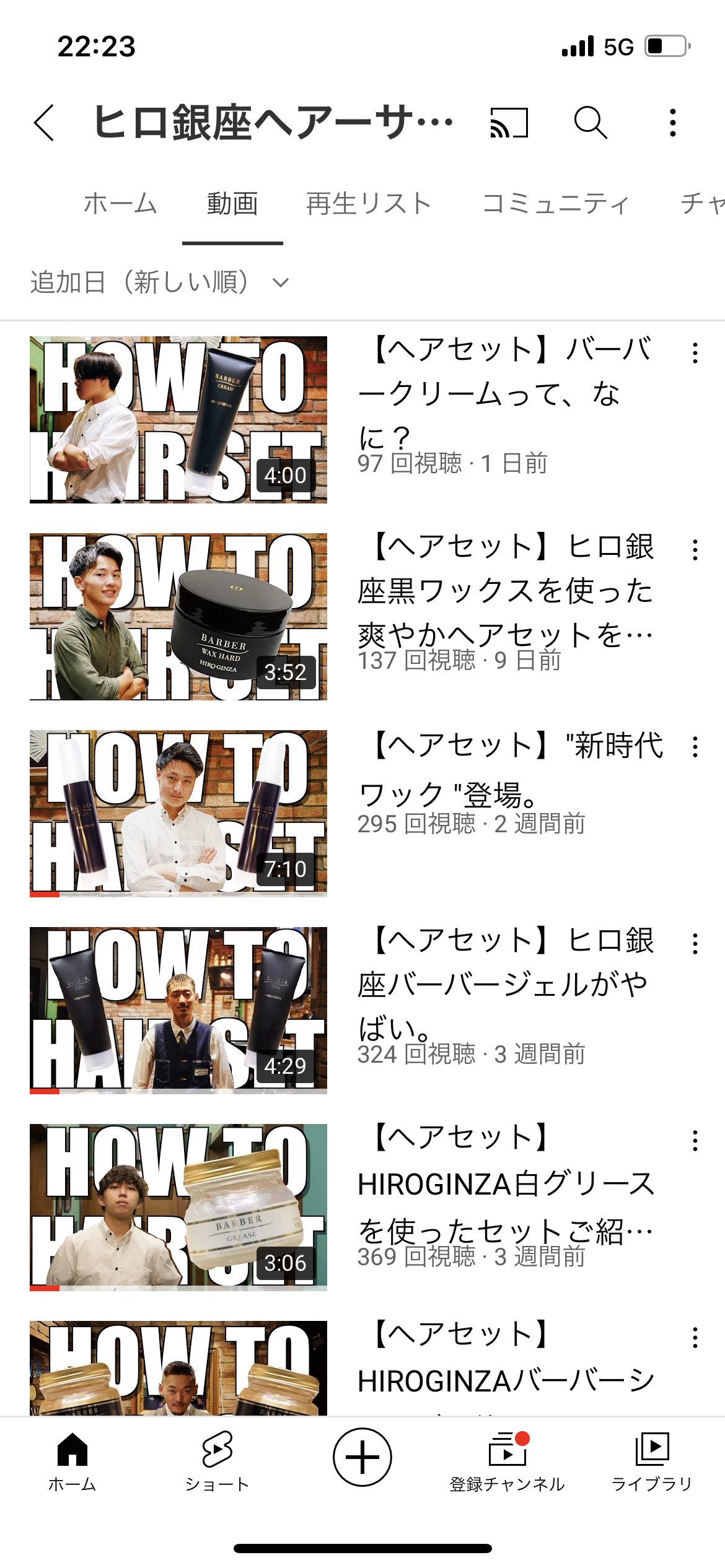Tap the cast to device icon
This screenshot has height=1568, width=725.
(509, 123)
